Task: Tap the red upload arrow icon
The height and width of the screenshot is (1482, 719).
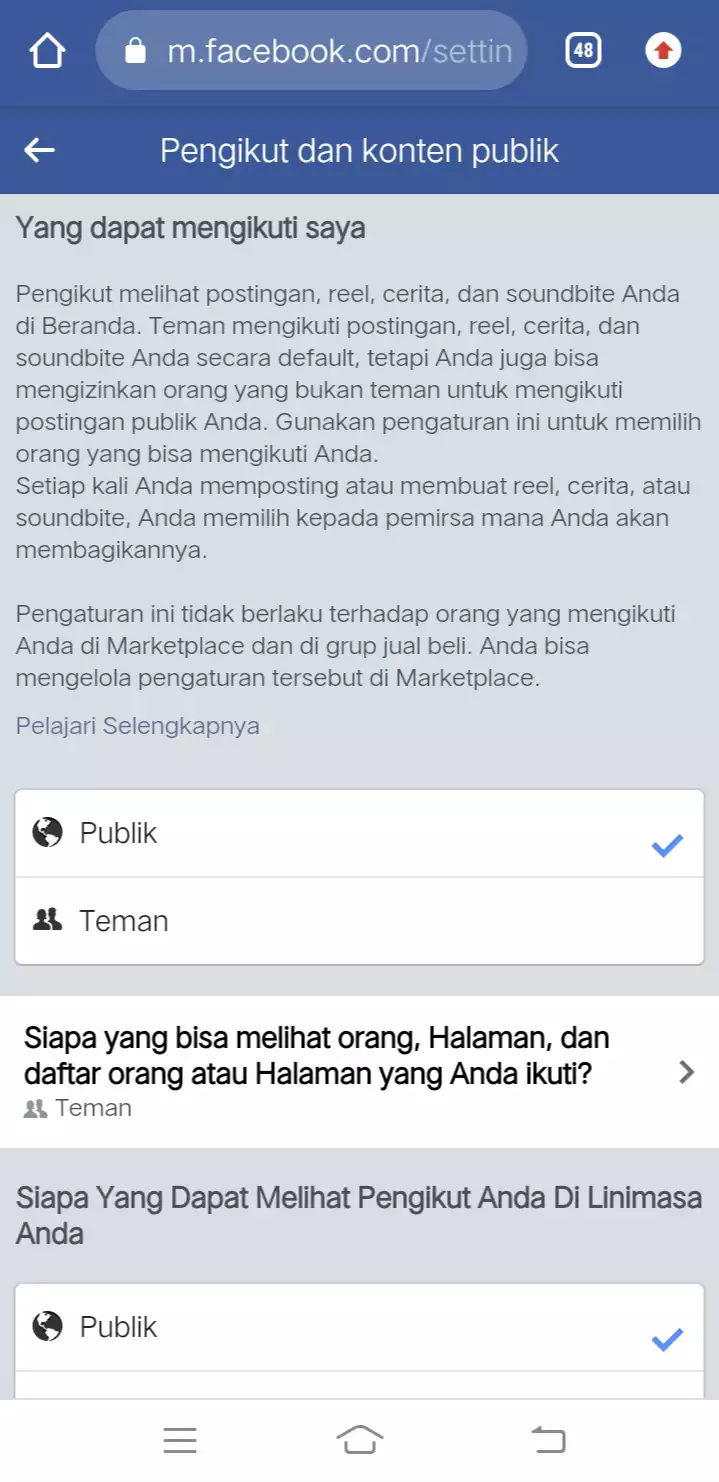Action: coord(663,50)
